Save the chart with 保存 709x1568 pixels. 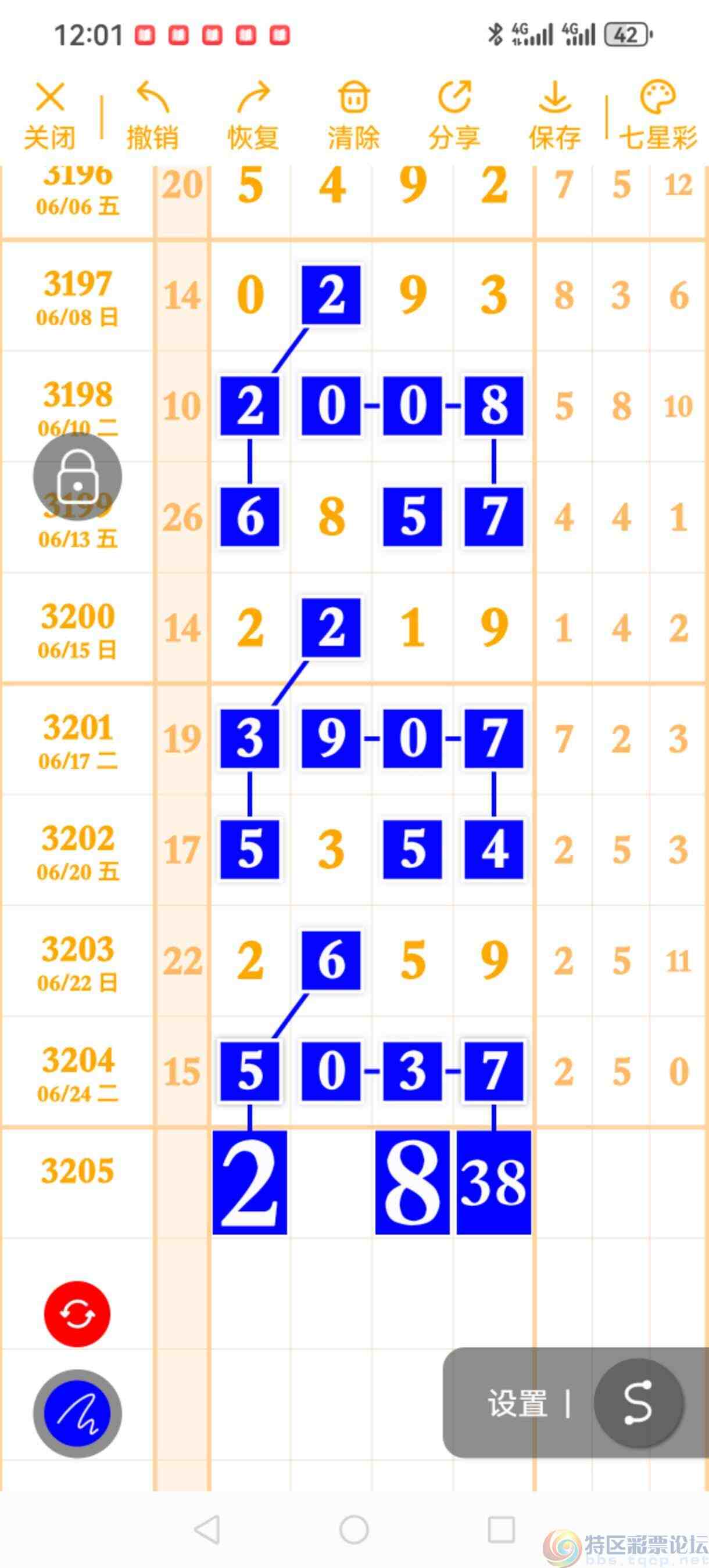point(554,114)
